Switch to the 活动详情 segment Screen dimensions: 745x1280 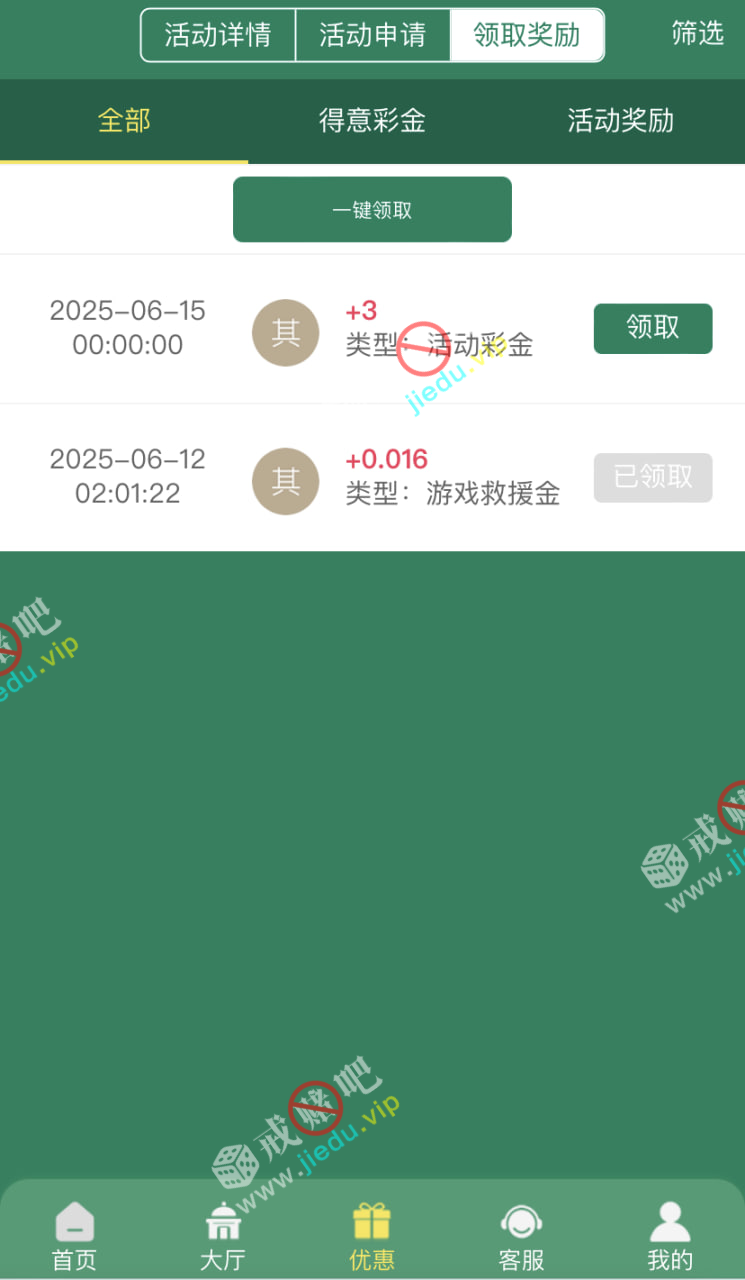pyautogui.click(x=218, y=36)
